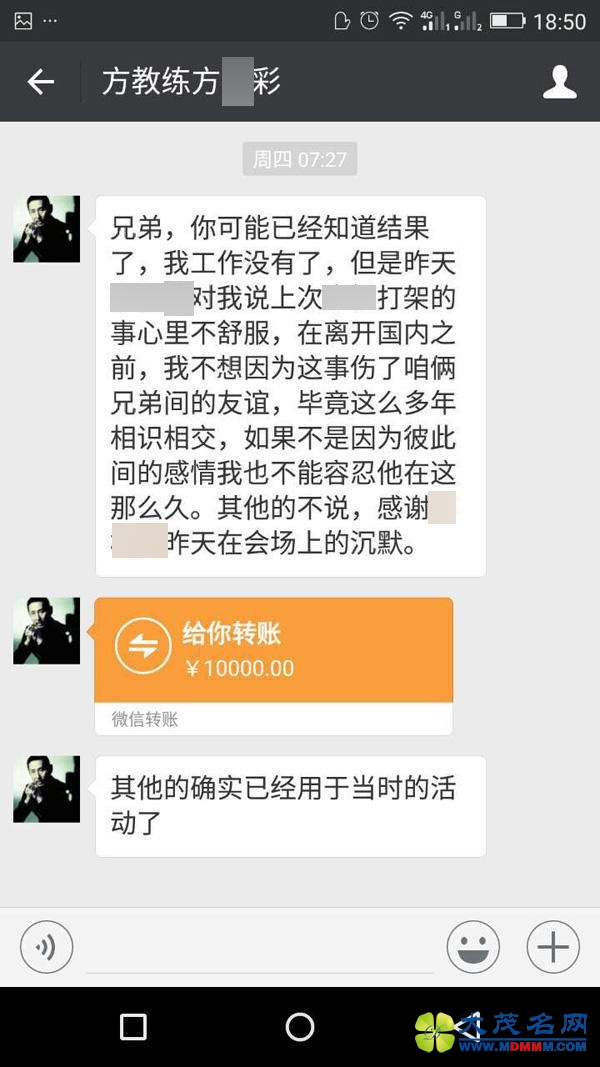The image size is (600, 1067).
Task: Open the emoji picker
Action: pos(472,947)
